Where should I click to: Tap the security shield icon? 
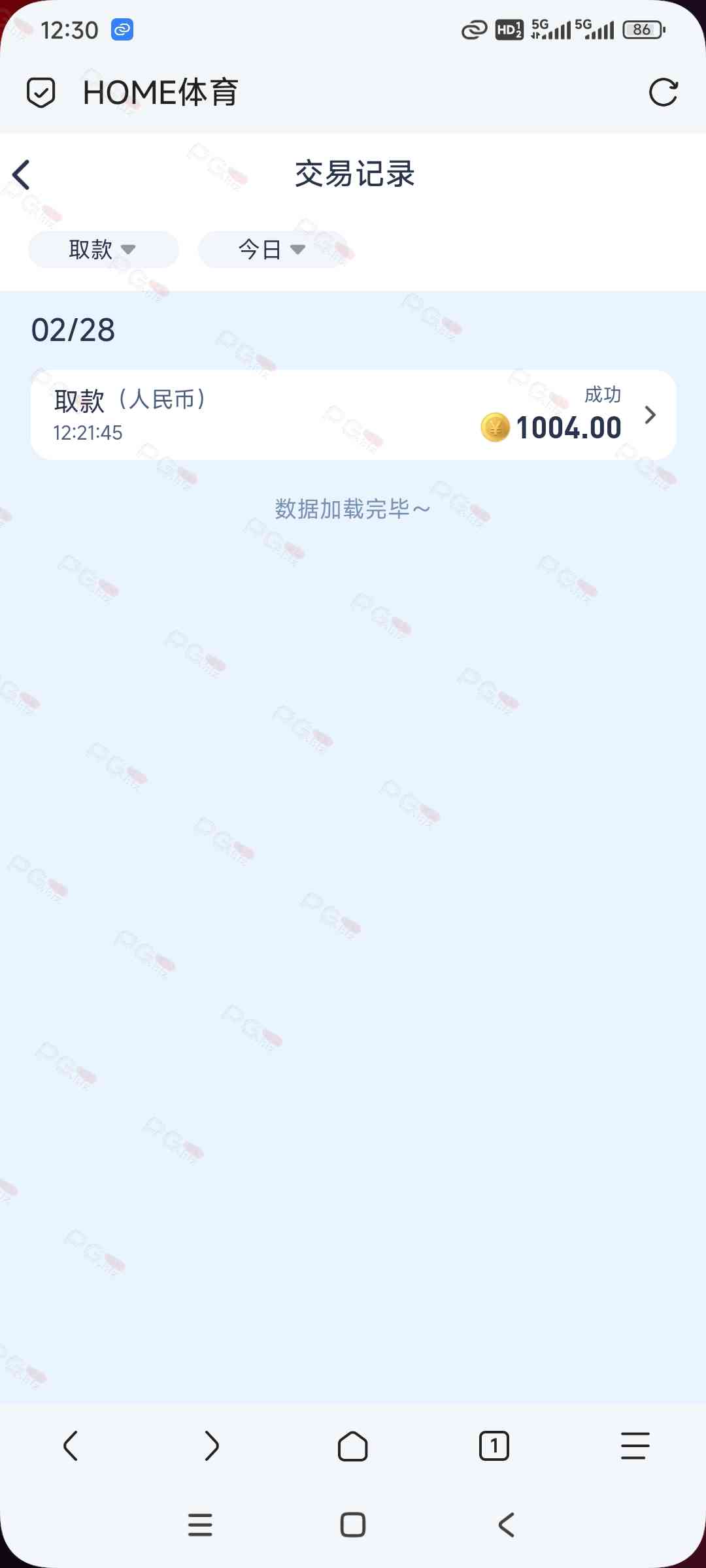tap(41, 92)
